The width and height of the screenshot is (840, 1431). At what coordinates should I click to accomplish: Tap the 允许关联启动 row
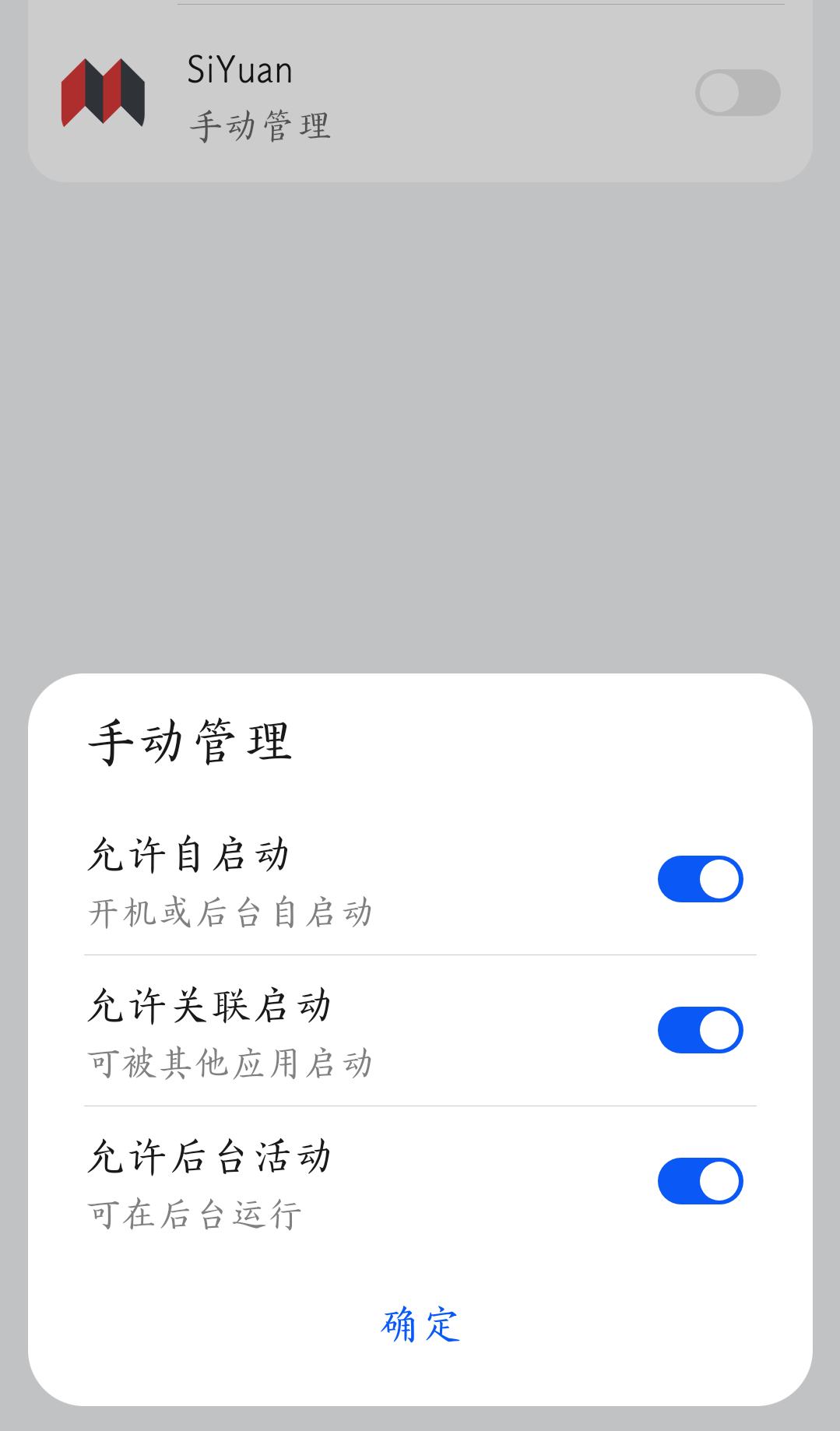[210, 1004]
